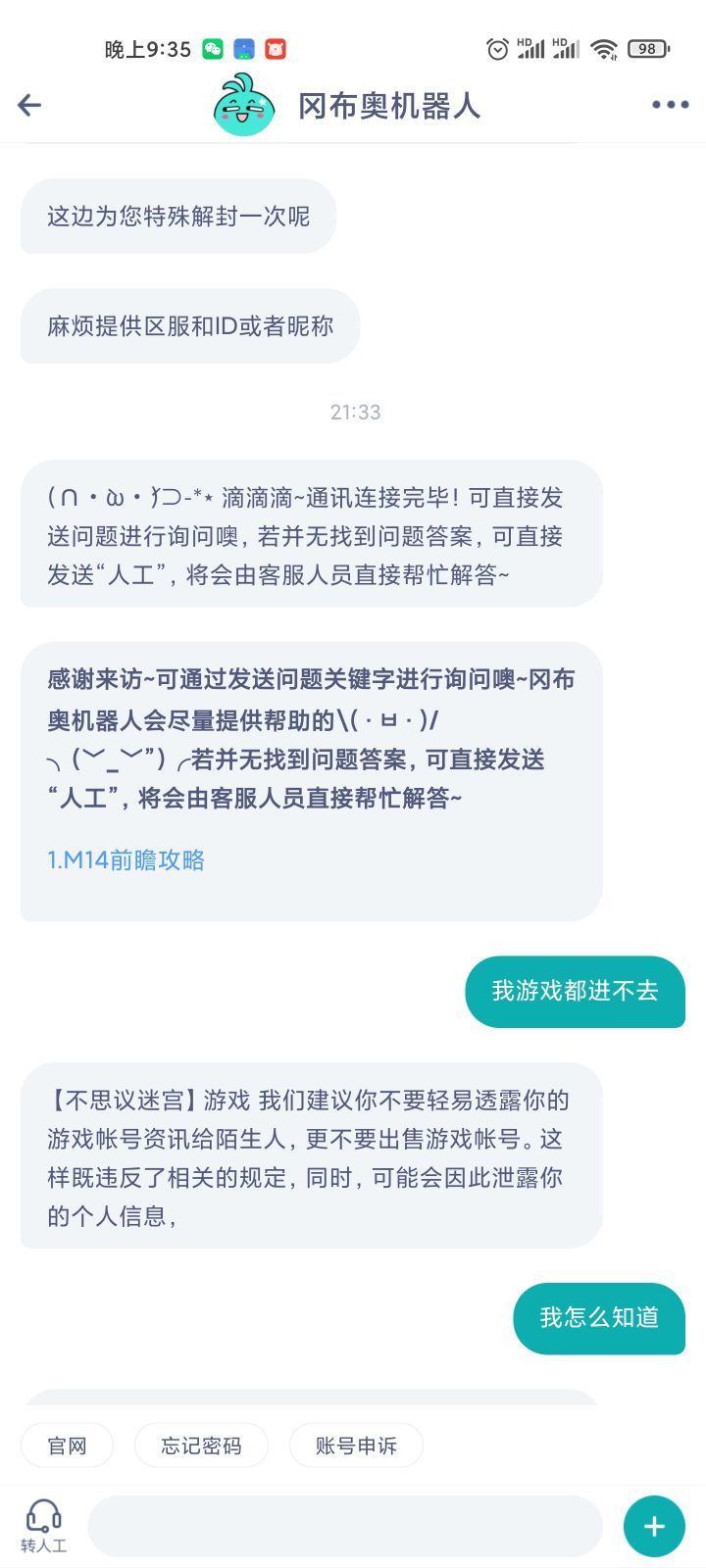This screenshot has width=706, height=1568.
Task: Tap the WeChat notification icon in status bar
Action: click(x=212, y=48)
